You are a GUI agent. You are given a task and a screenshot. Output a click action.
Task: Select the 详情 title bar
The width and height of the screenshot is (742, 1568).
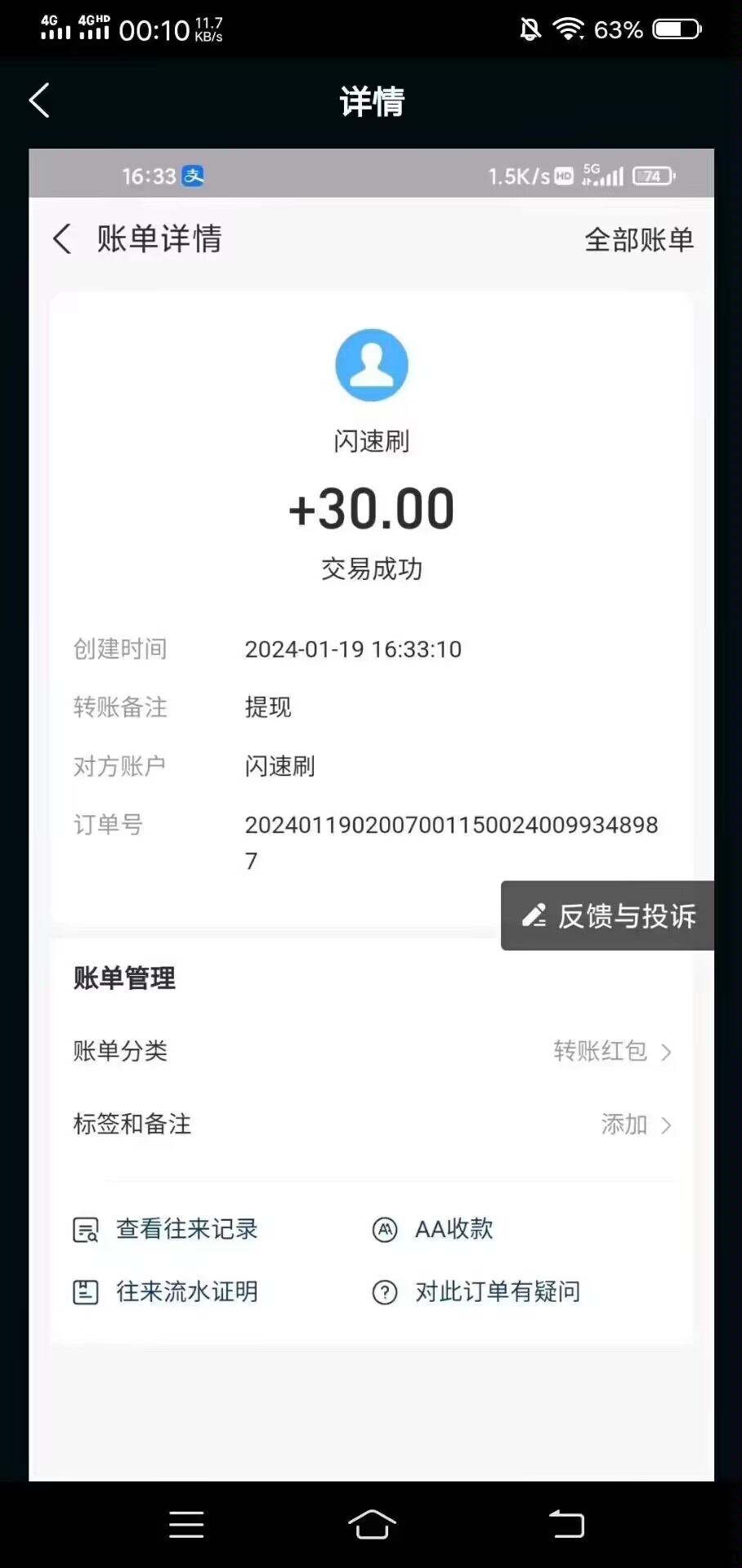coord(371,100)
